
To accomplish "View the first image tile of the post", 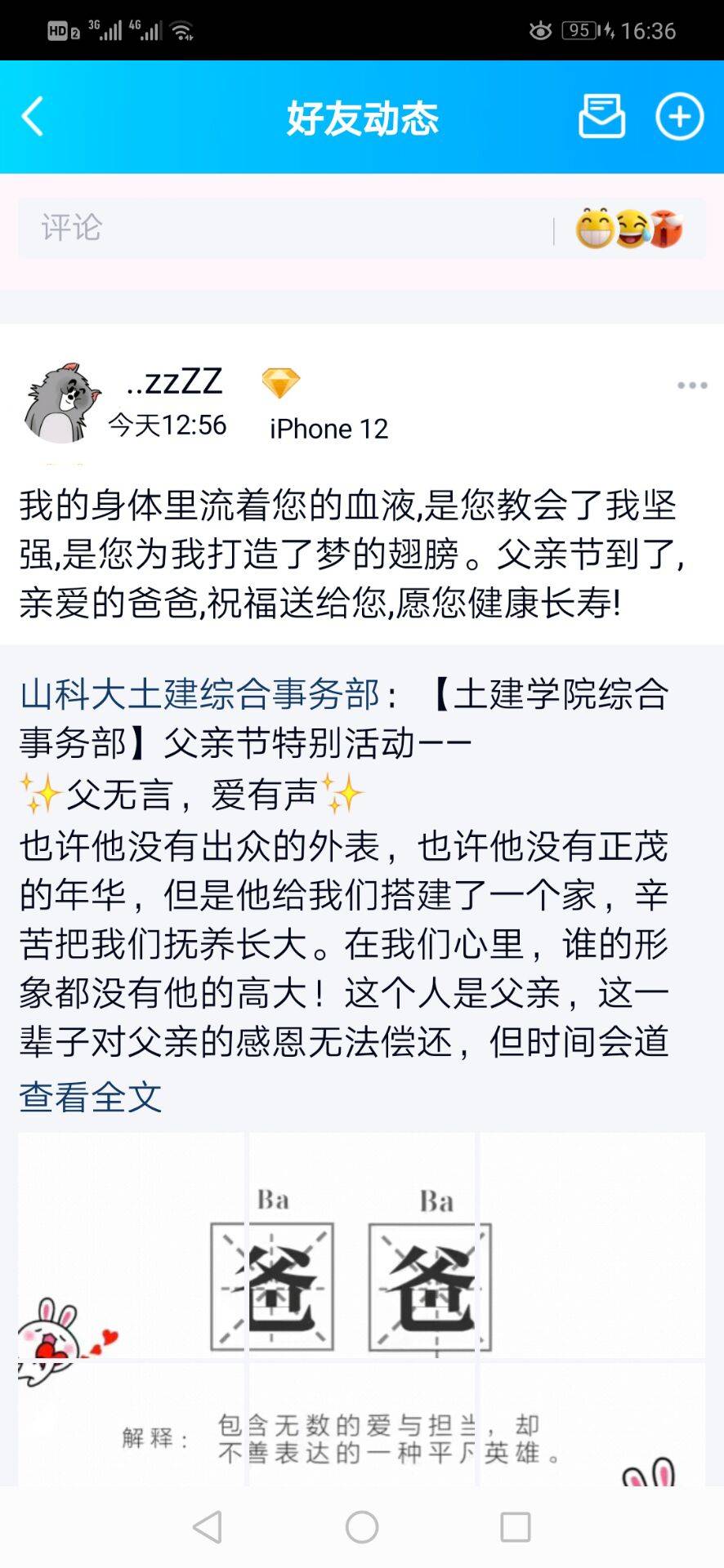I will [131, 1245].
